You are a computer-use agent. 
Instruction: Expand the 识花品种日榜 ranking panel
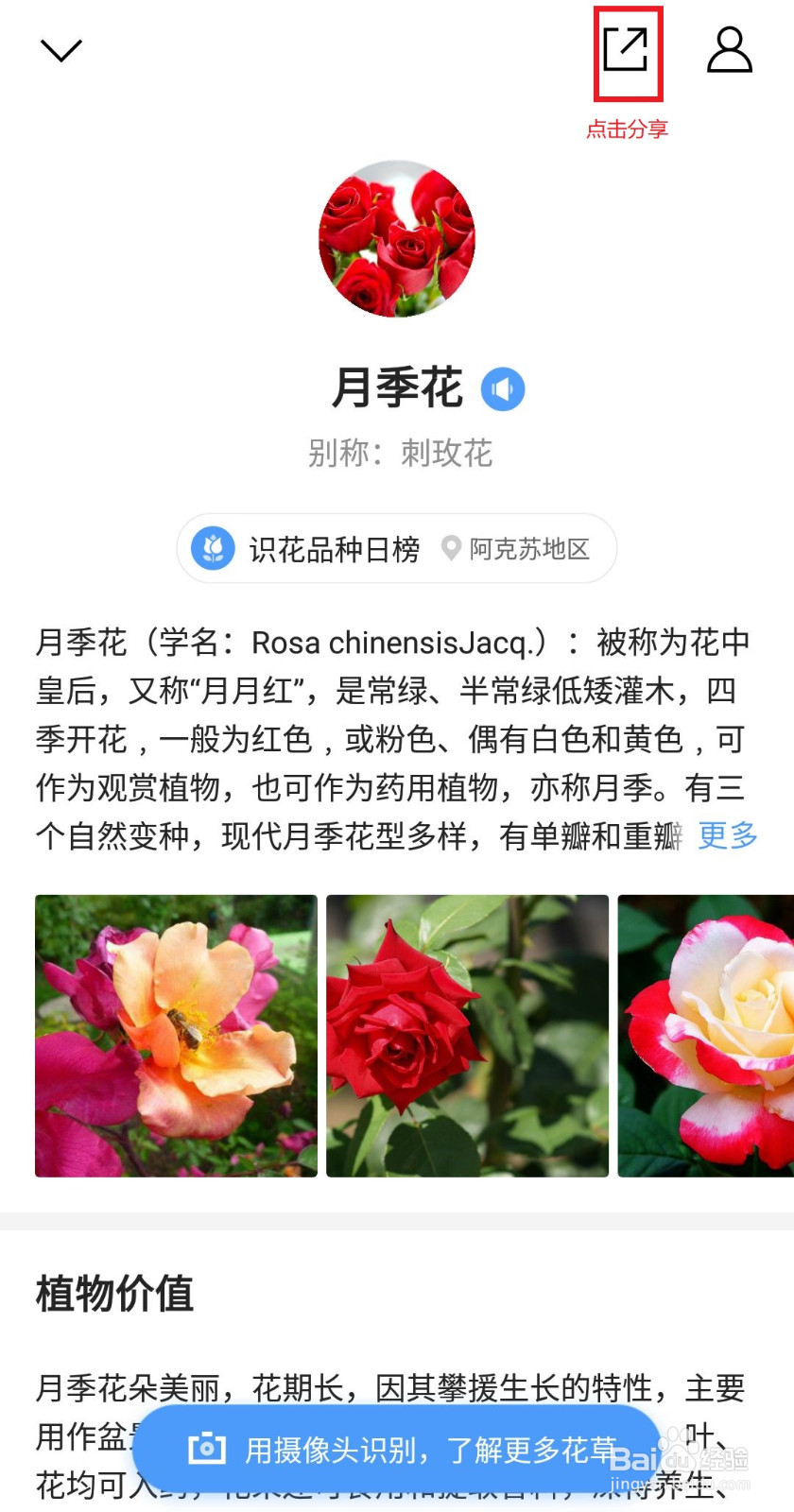pyautogui.click(x=336, y=548)
